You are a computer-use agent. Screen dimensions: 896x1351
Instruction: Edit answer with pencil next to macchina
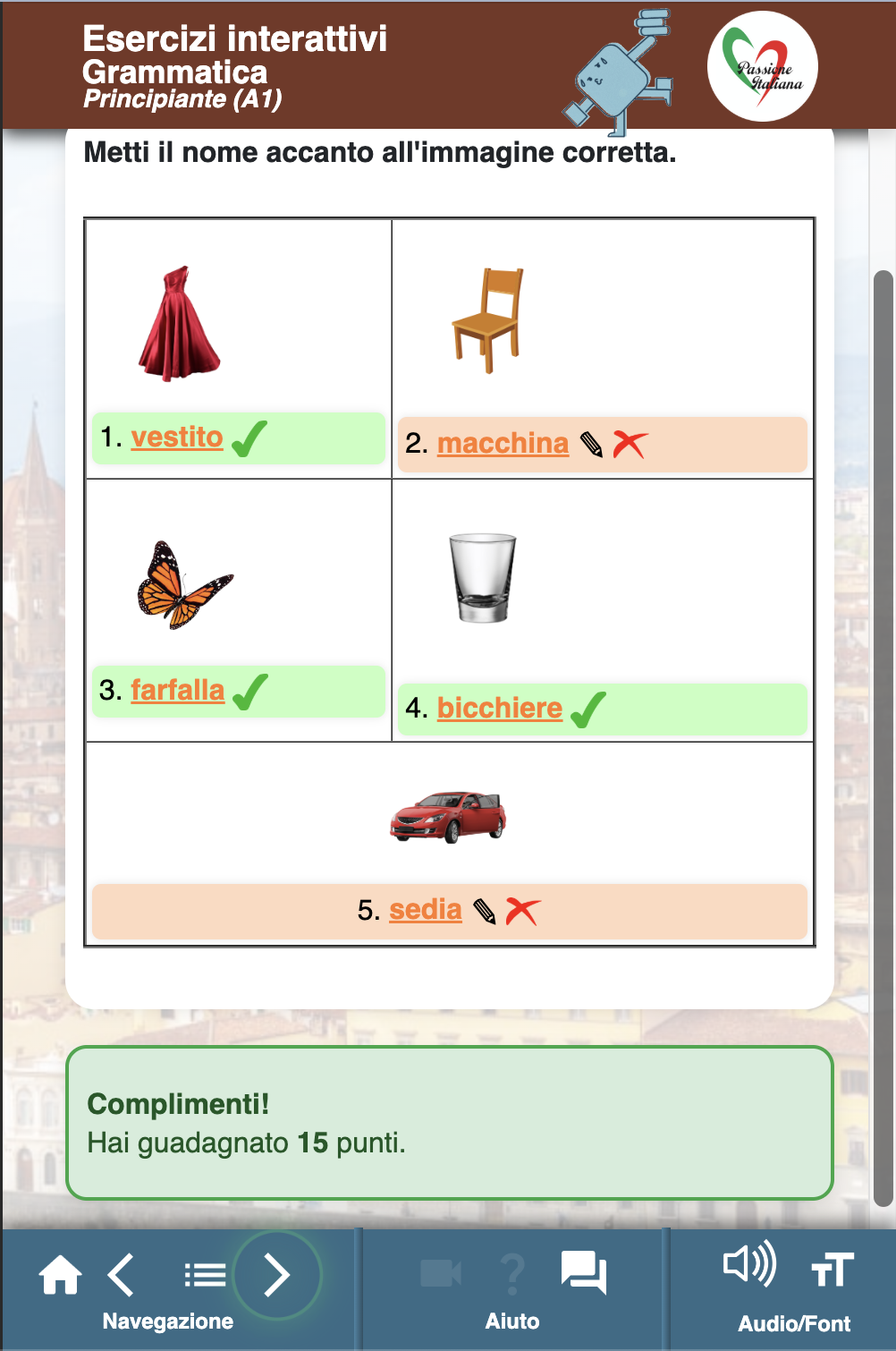point(591,444)
